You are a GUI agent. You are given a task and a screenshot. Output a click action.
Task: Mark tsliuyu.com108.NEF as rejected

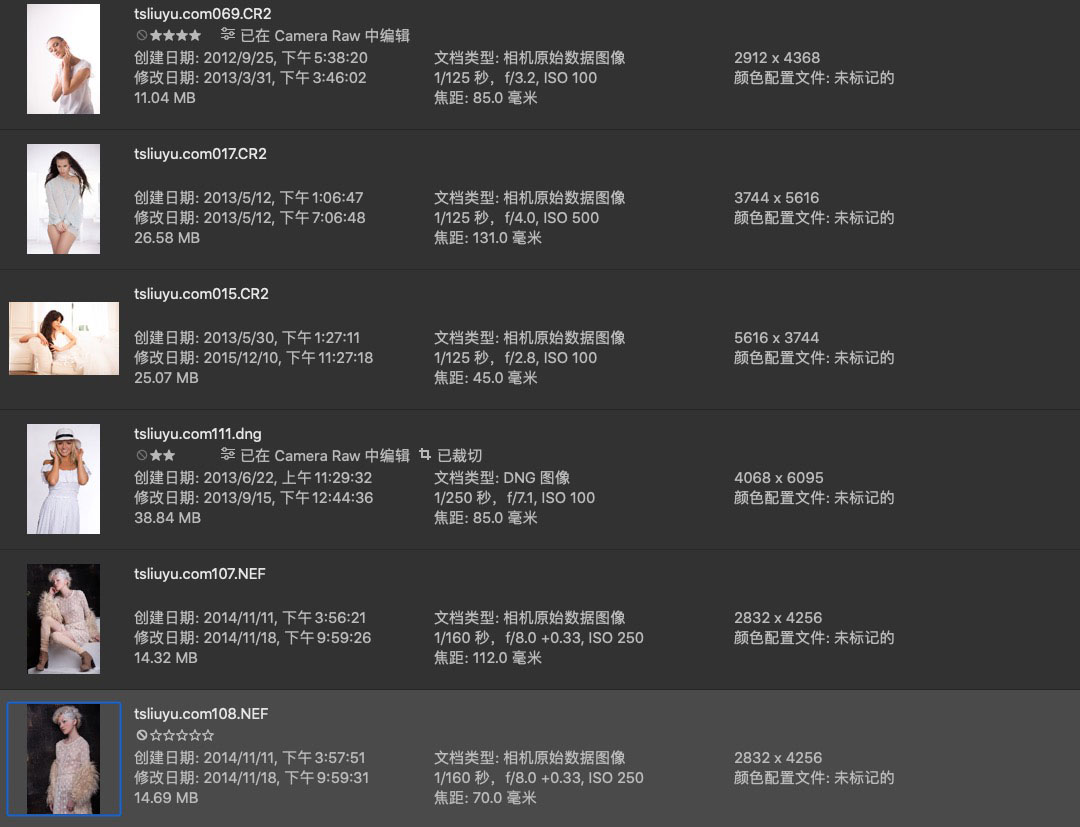tap(141, 735)
